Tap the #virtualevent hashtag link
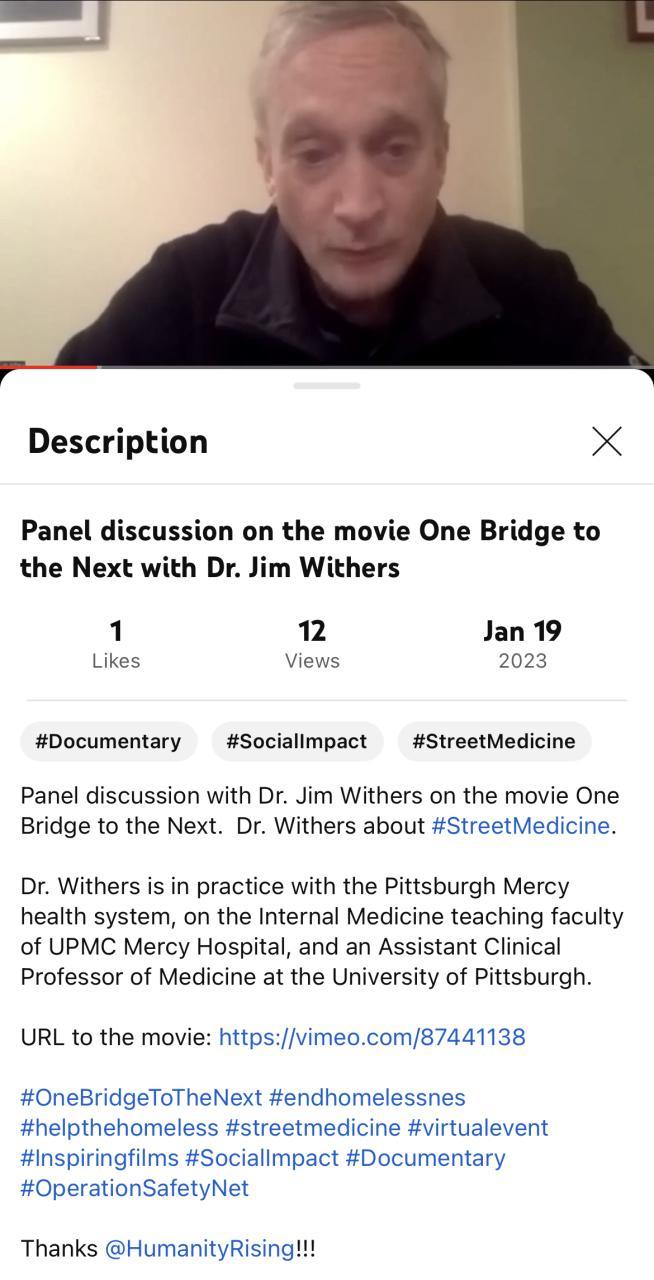Image resolution: width=654 pixels, height=1280 pixels. click(478, 1127)
